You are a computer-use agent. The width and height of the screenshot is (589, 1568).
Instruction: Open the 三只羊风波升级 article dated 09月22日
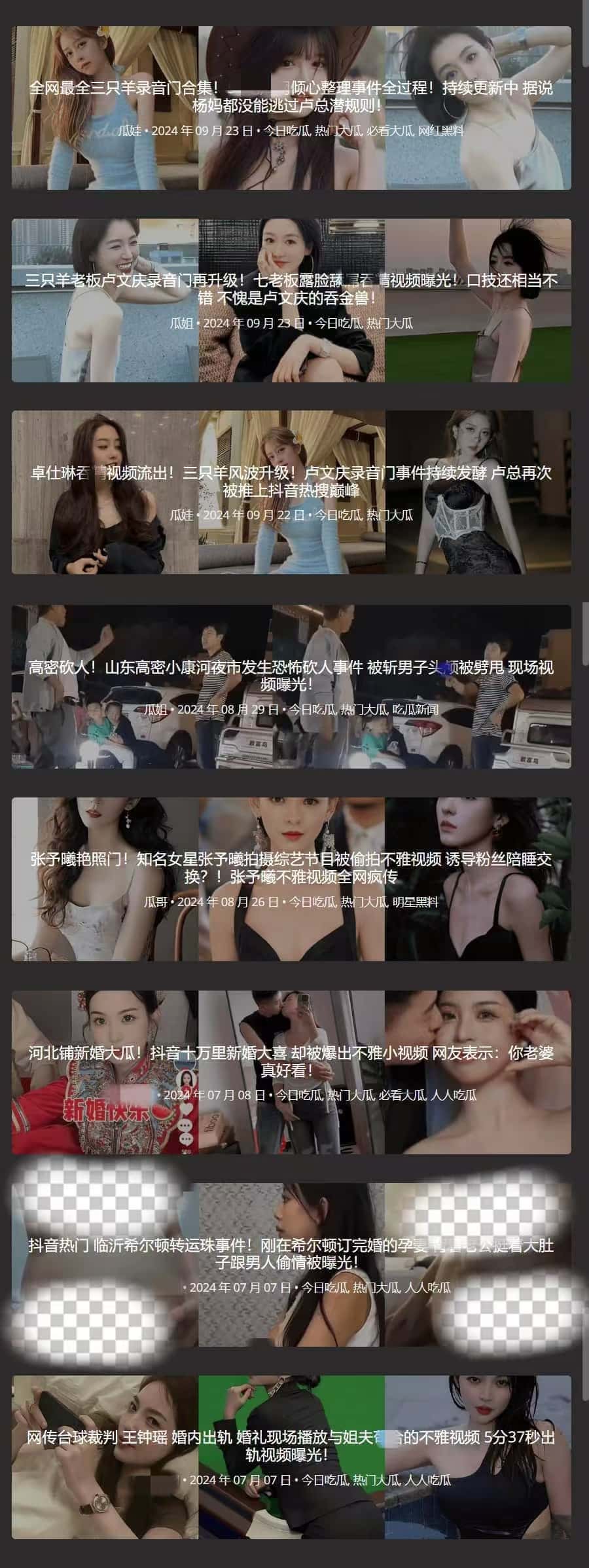tap(291, 481)
